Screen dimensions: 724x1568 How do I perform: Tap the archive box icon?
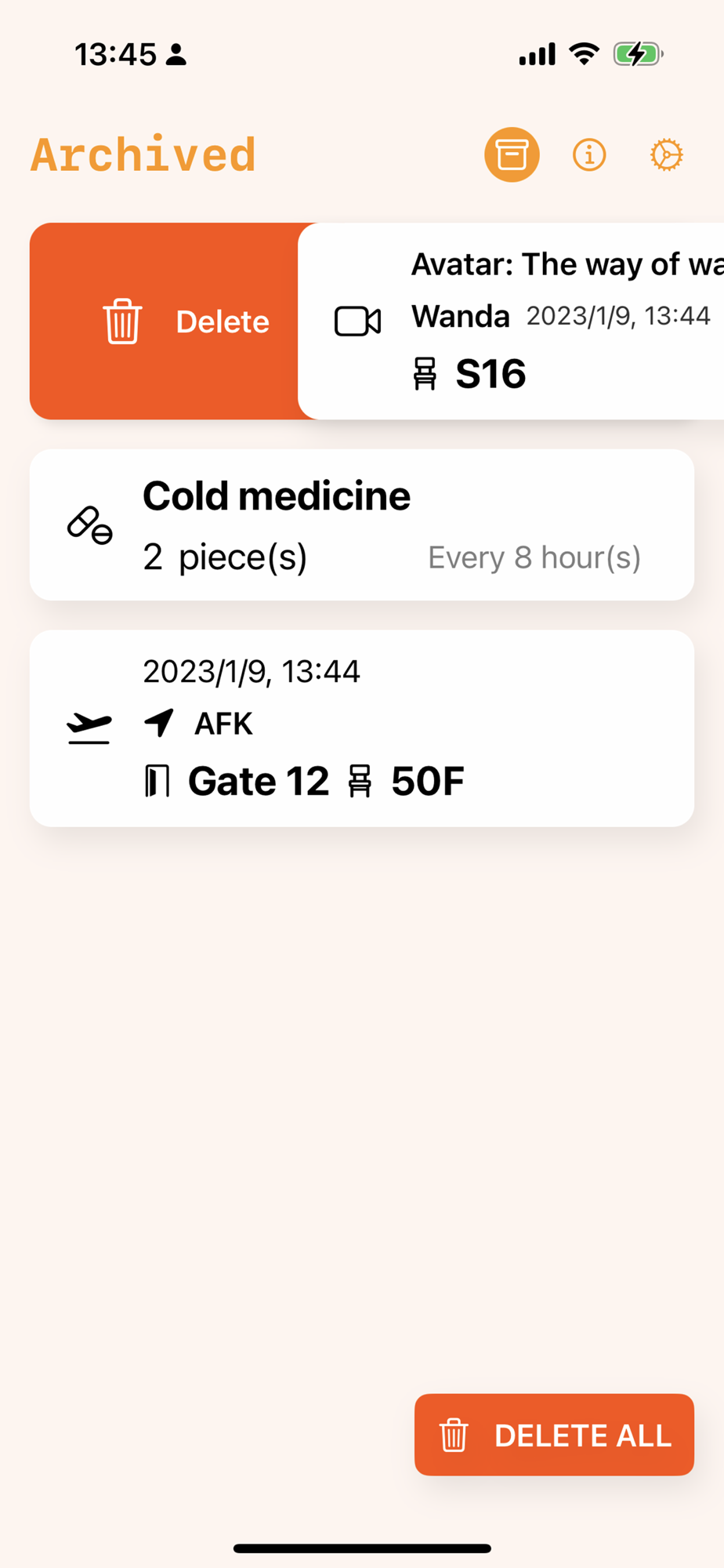point(512,154)
